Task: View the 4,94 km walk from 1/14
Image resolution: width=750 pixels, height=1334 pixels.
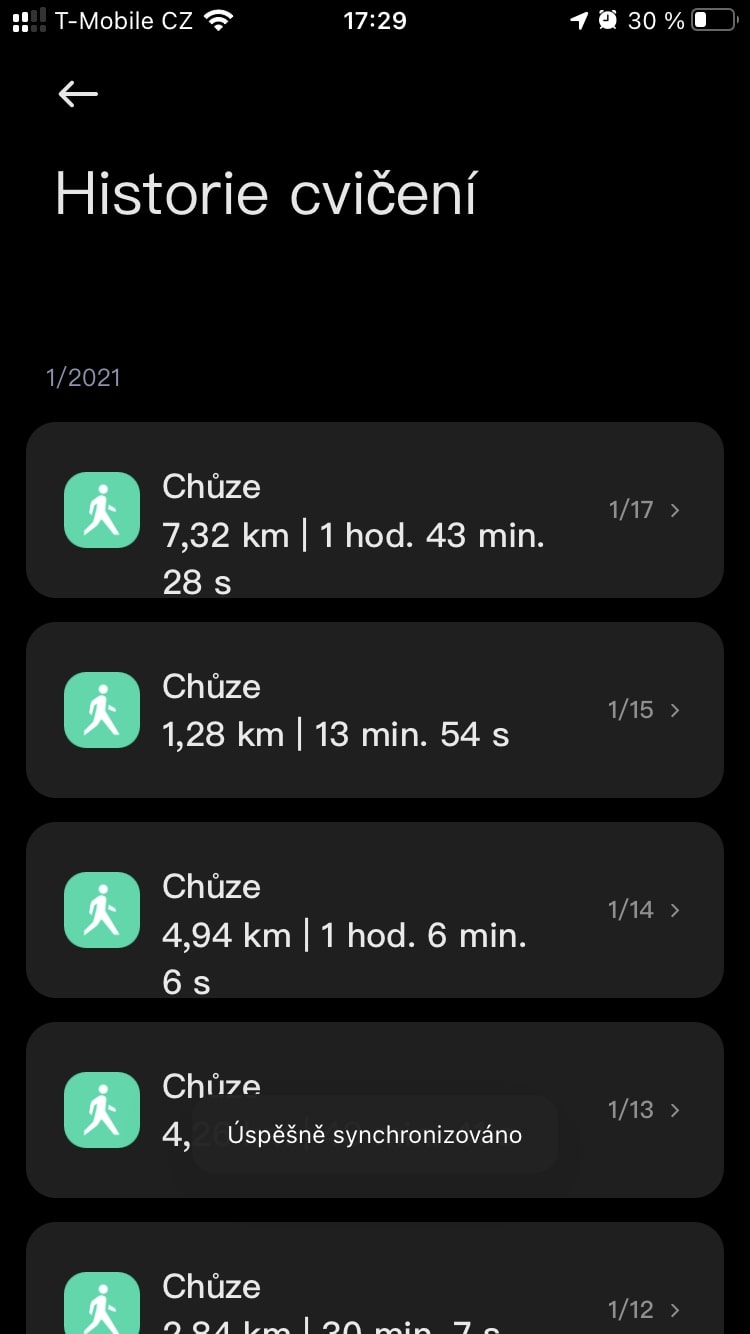Action: [374, 910]
